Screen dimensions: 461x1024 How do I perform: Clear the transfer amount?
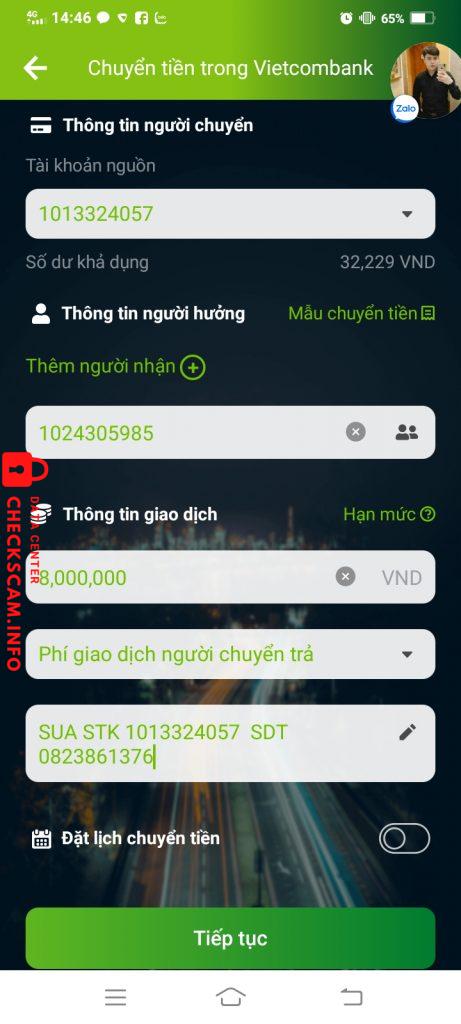pyautogui.click(x=345, y=577)
